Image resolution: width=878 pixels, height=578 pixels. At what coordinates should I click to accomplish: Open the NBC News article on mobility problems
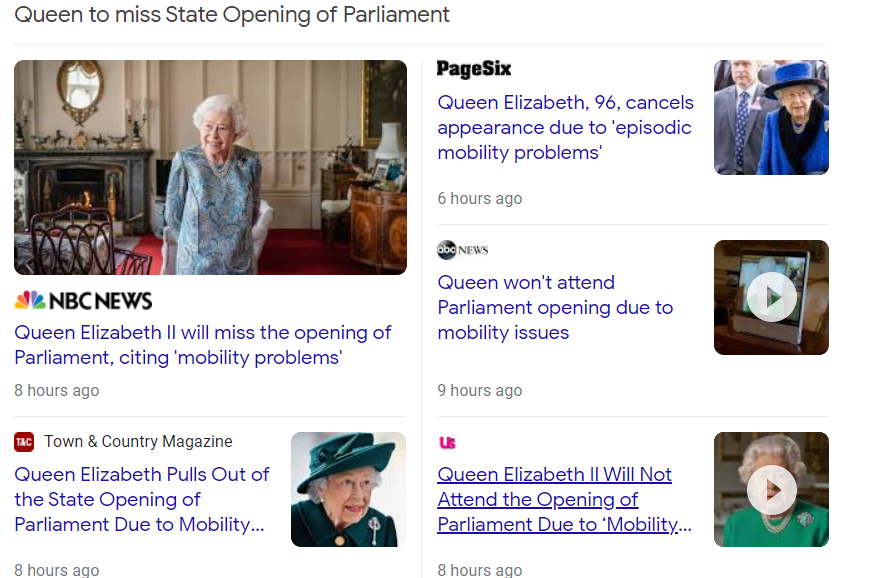tap(202, 345)
